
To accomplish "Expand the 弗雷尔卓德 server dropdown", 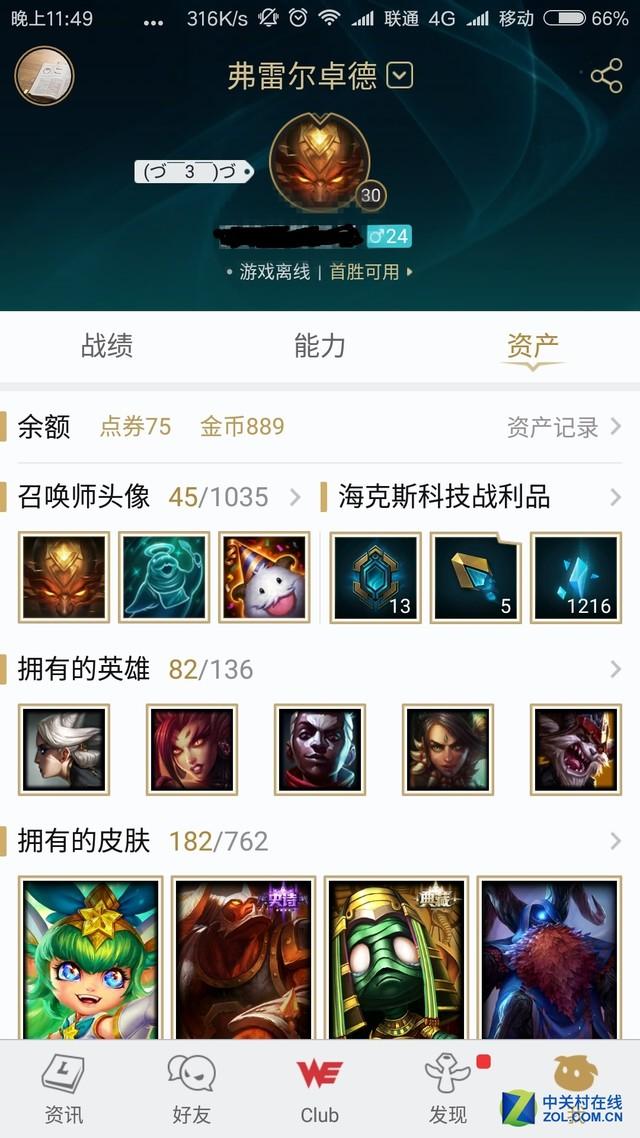I will [399, 76].
